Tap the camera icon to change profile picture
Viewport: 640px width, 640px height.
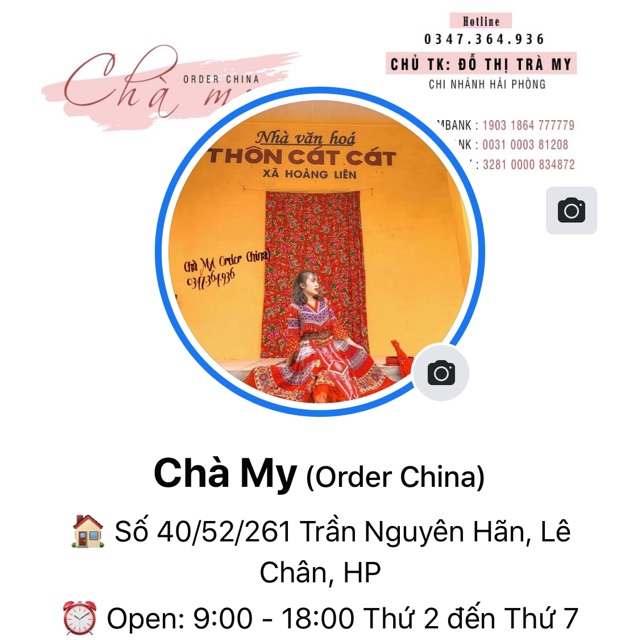click(441, 373)
